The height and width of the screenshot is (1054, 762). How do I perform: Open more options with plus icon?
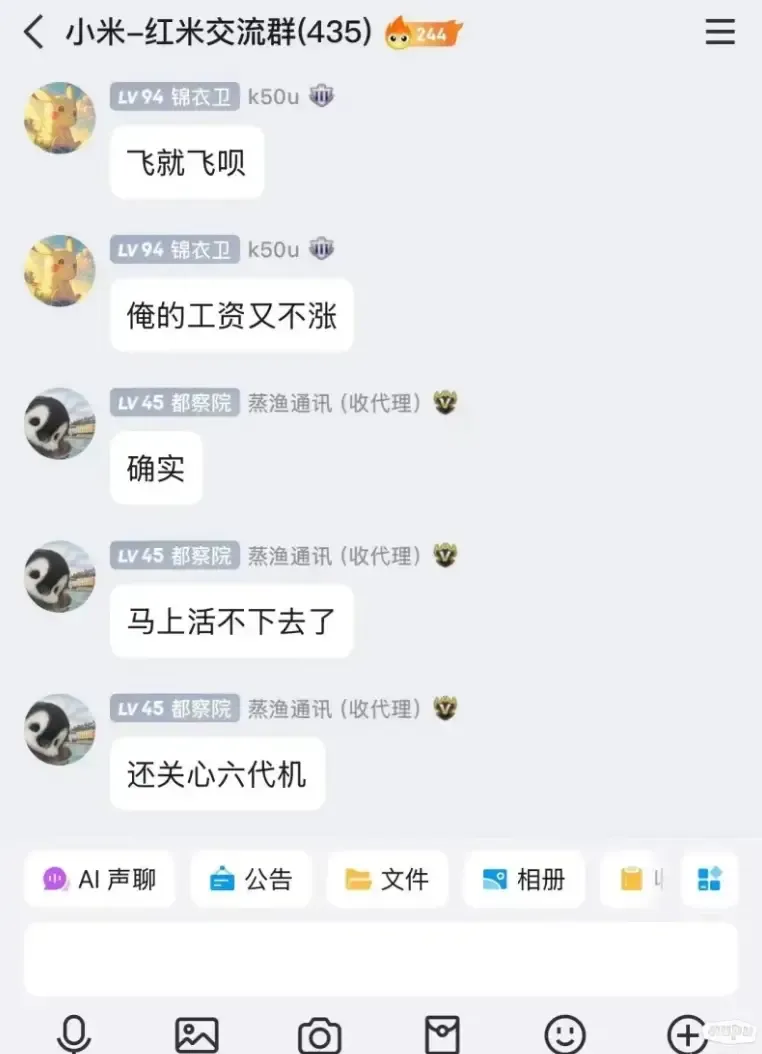pyautogui.click(x=687, y=1034)
